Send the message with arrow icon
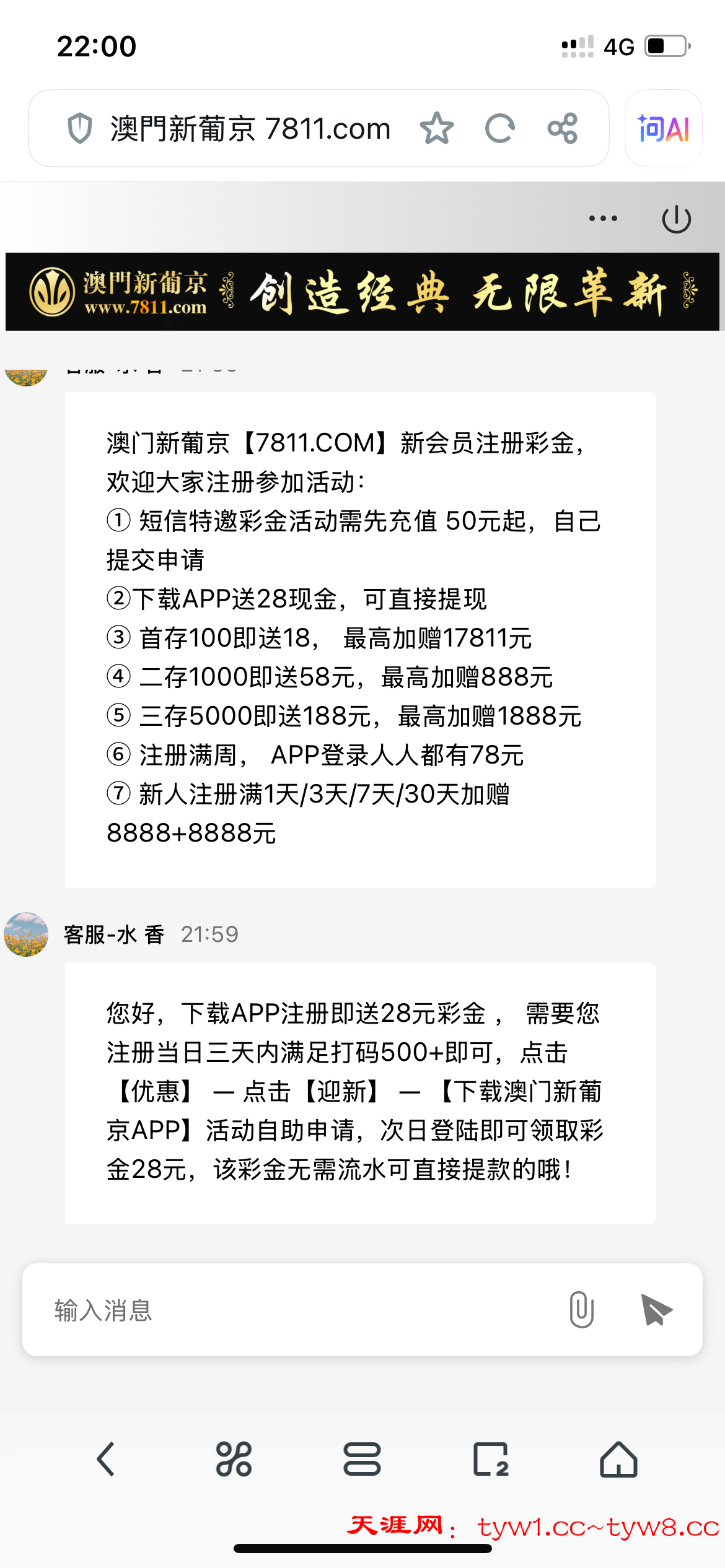 pos(656,1310)
